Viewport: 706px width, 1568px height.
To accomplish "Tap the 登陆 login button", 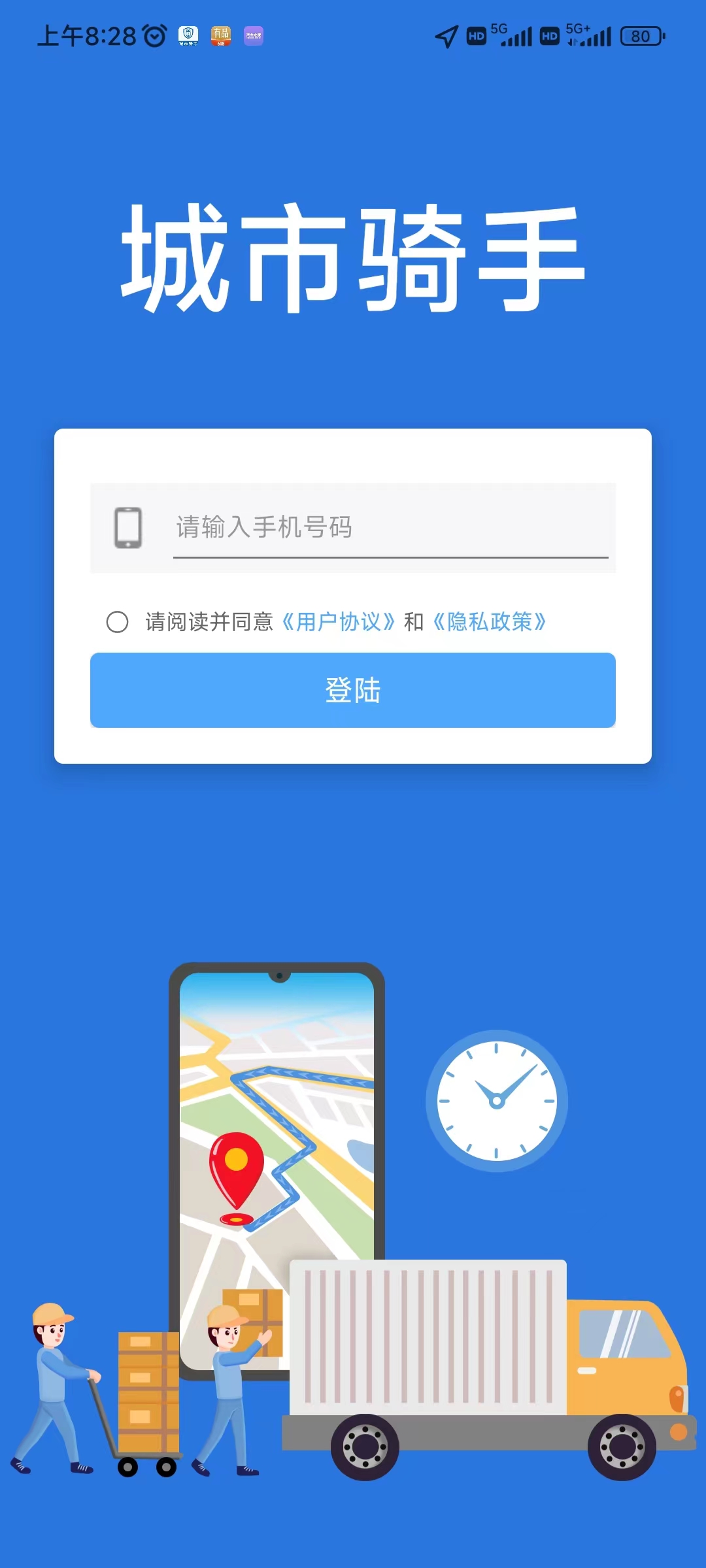I will (353, 690).
